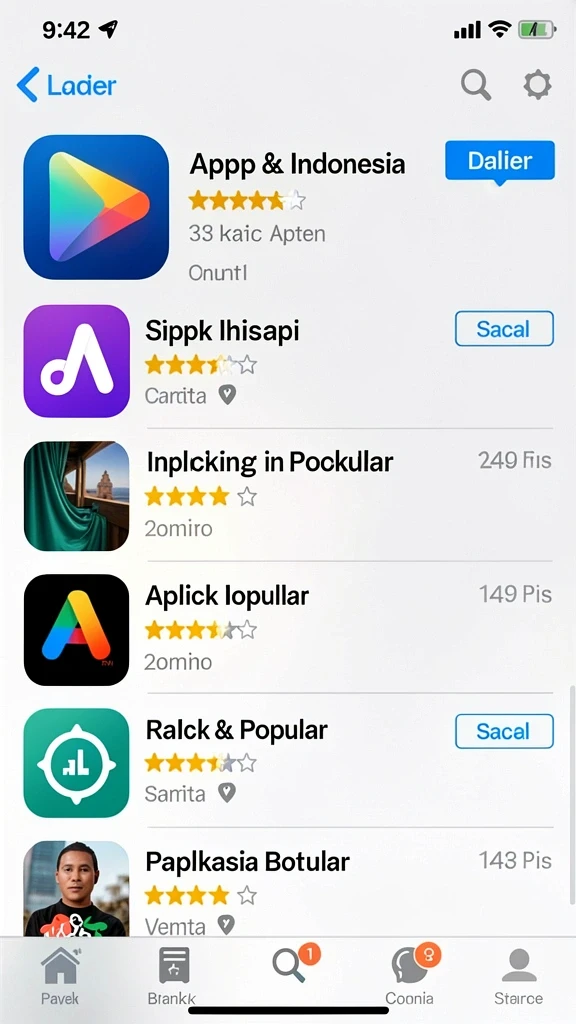Open the Appp & Indonesia app icon

pos(96,207)
